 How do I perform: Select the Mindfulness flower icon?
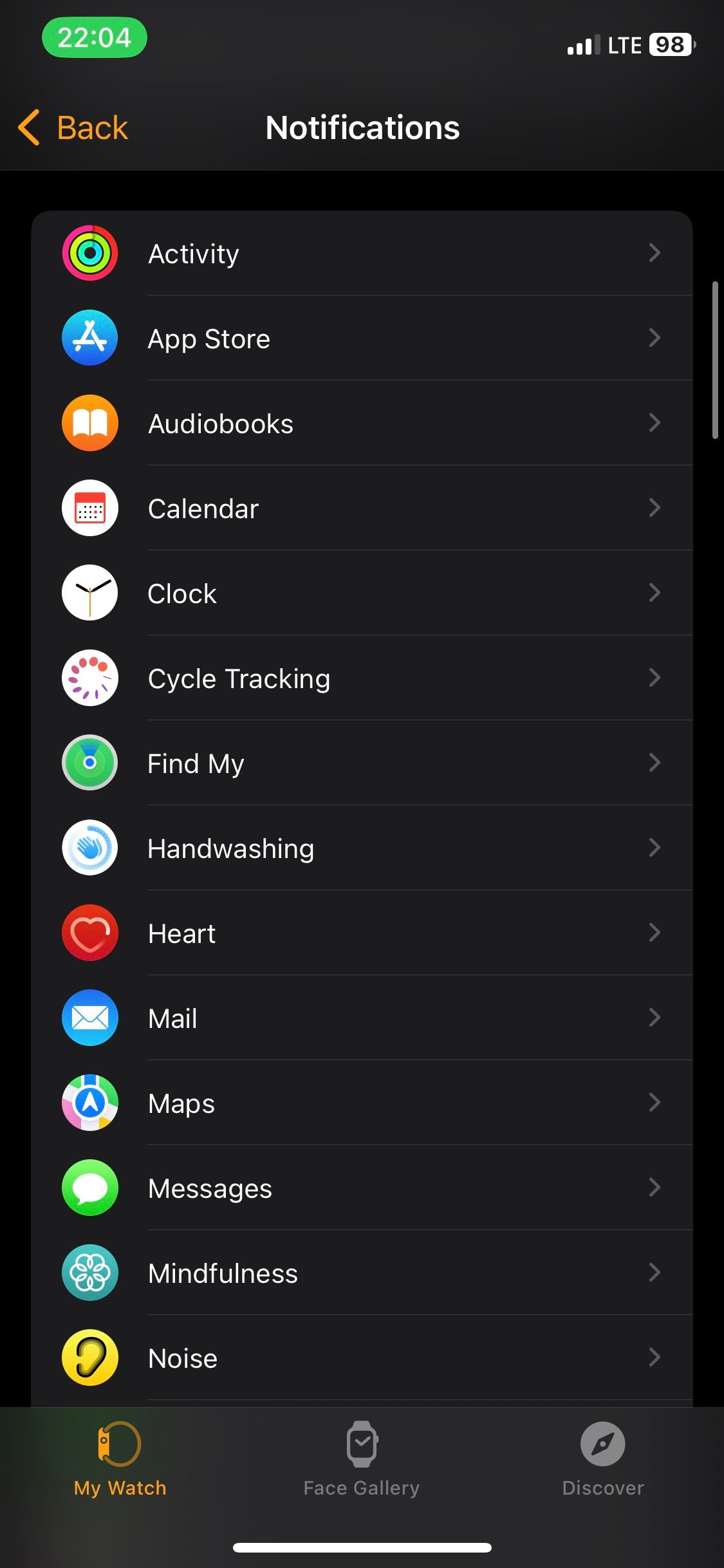pos(89,1273)
